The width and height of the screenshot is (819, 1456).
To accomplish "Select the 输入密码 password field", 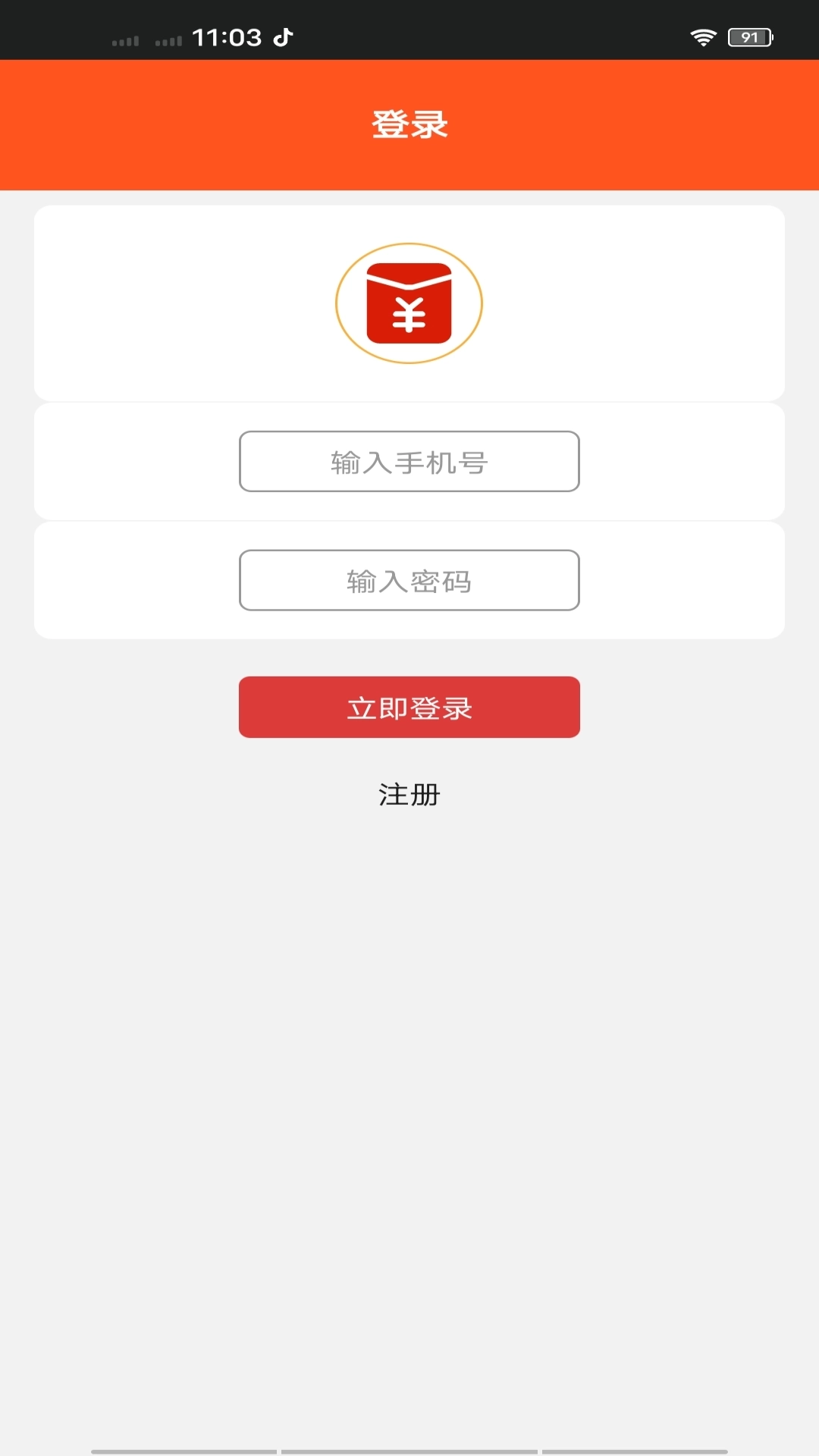I will [409, 580].
